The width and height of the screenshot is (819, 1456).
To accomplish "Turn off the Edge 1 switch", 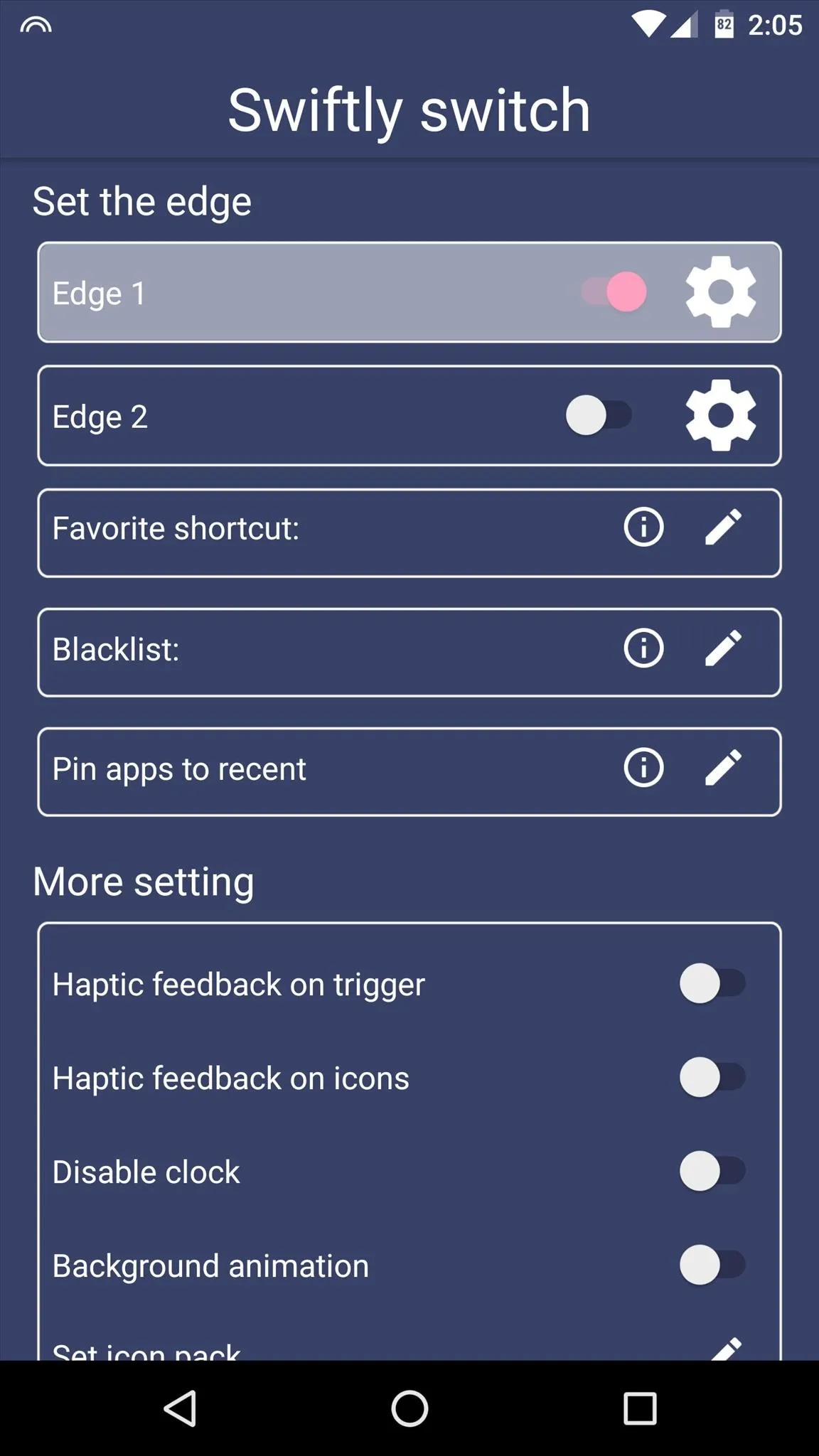I will point(614,292).
